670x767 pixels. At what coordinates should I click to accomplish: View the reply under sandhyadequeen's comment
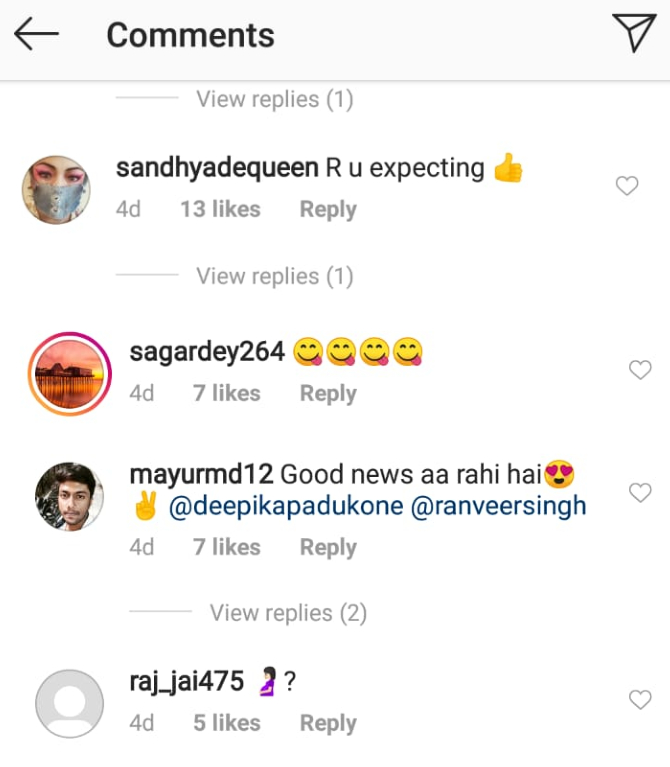(x=274, y=276)
